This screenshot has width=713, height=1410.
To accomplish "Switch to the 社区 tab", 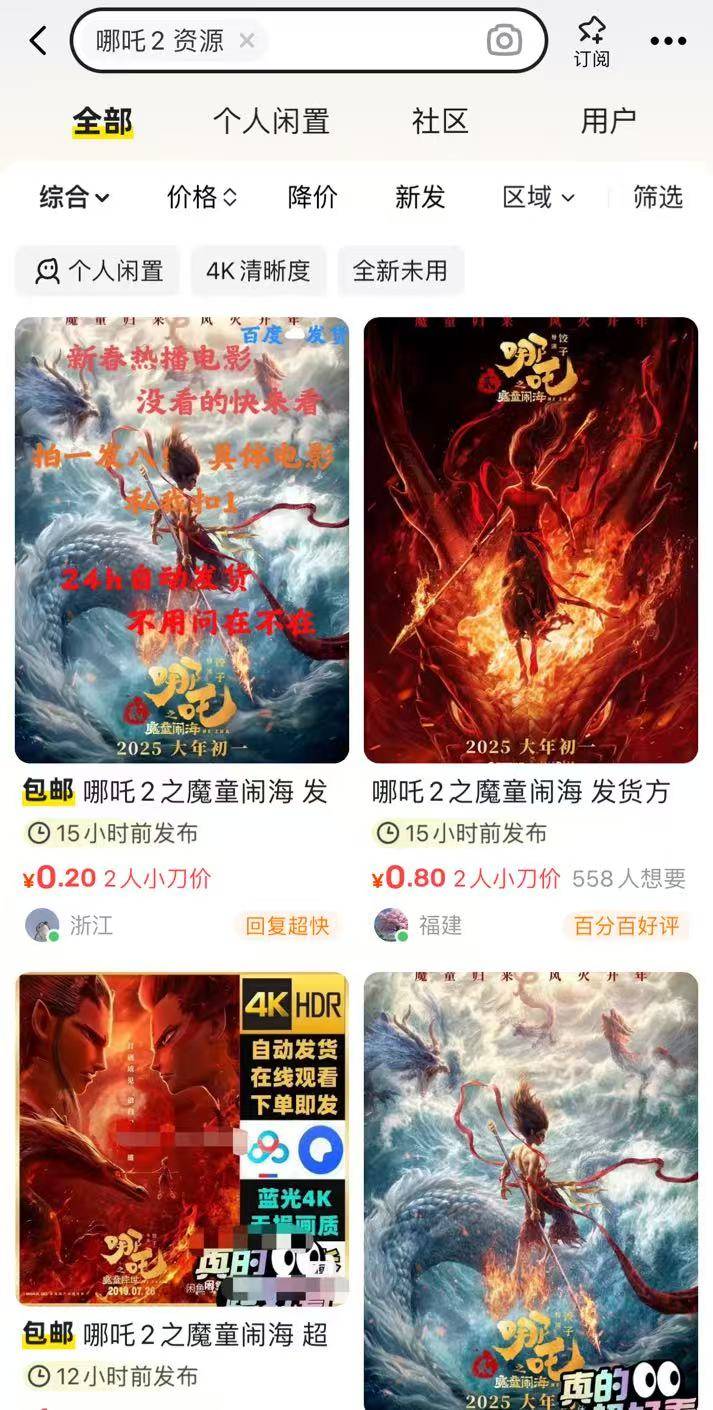I will tap(440, 121).
